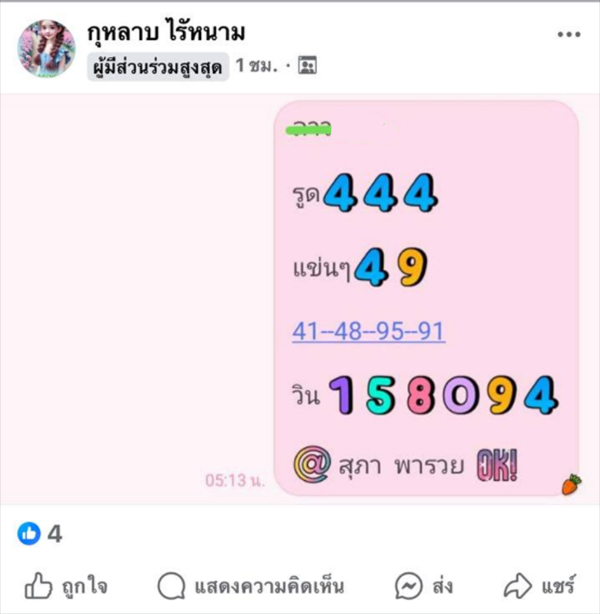Like the post with ถูกใจ button
This screenshot has width=600, height=614.
coord(66,585)
